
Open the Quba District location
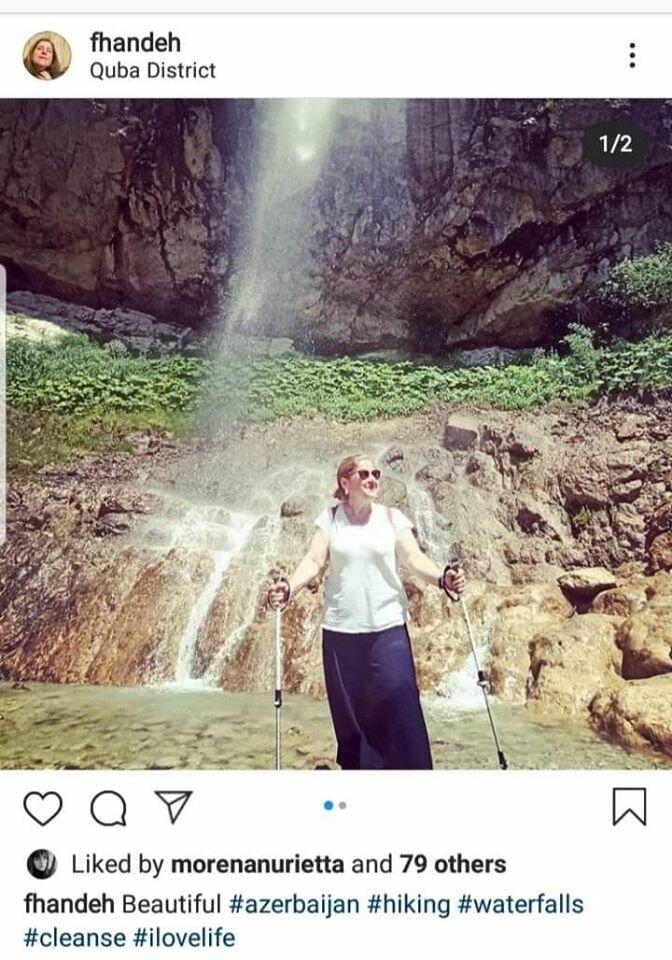click(x=152, y=71)
